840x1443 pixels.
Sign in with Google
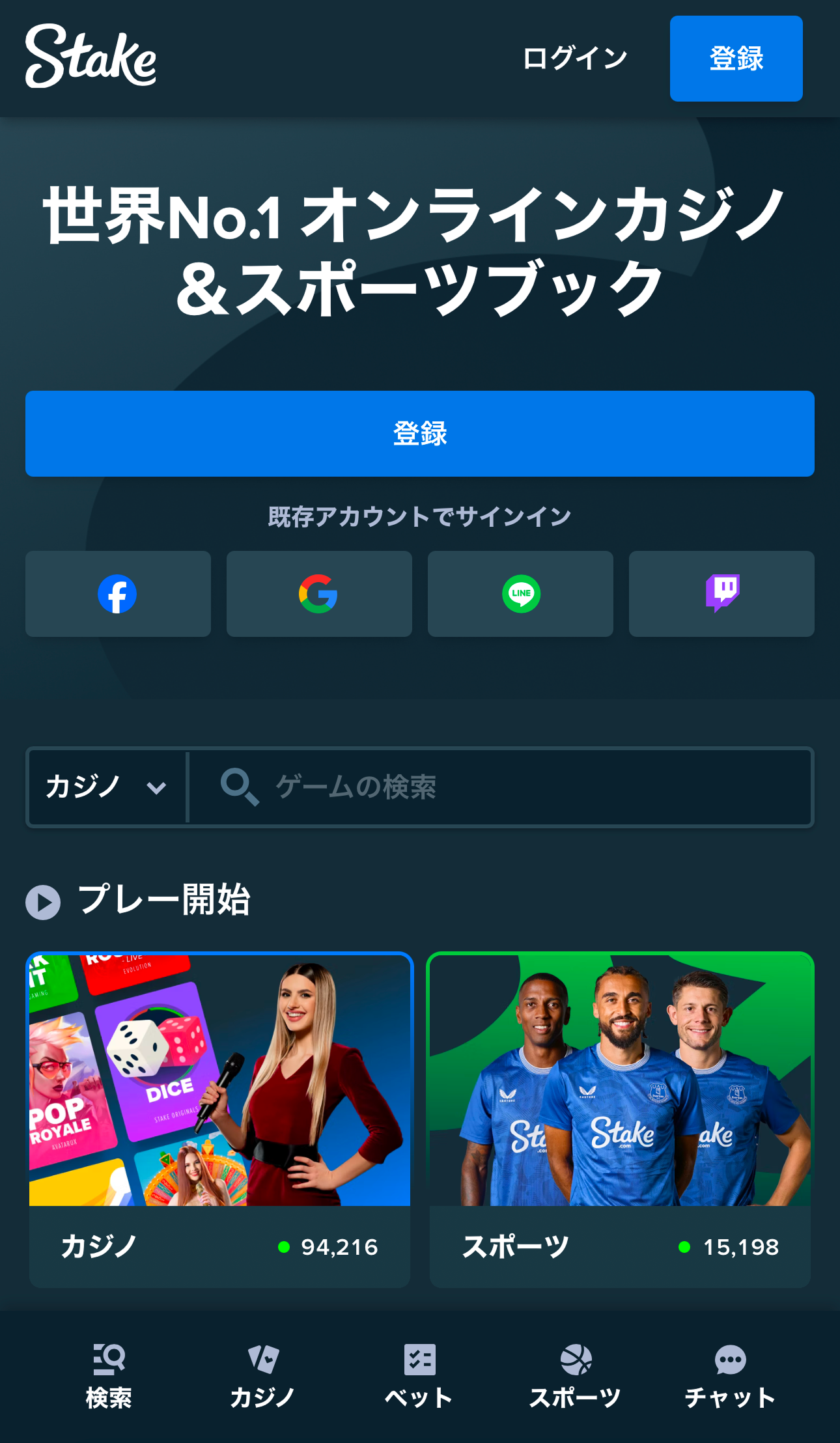319,594
